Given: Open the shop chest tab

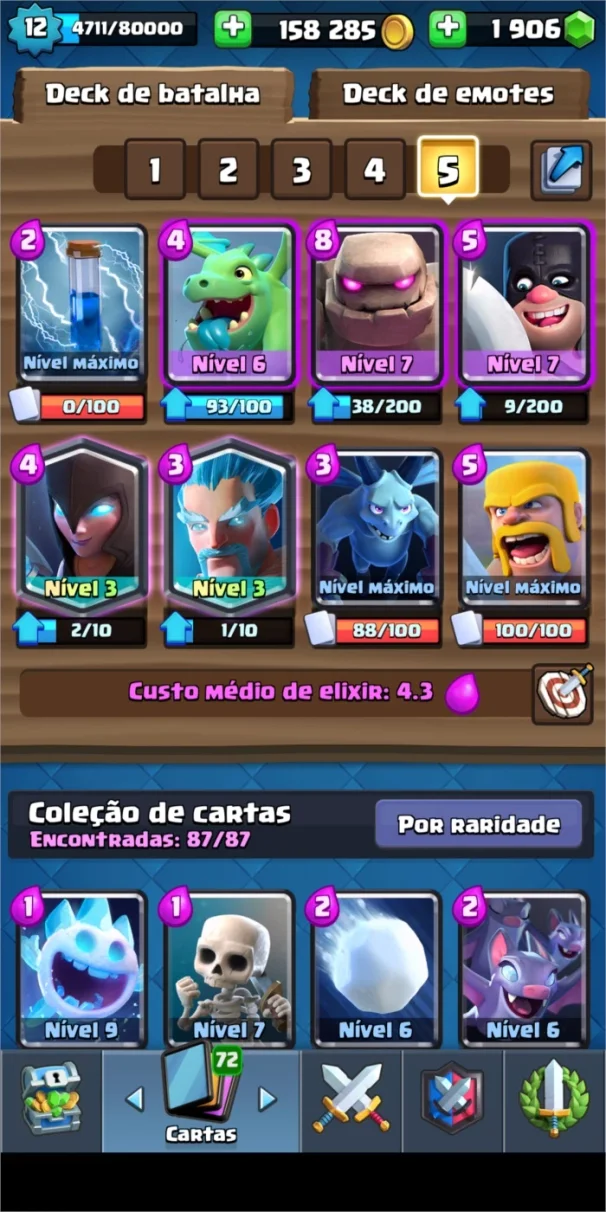Looking at the screenshot, I should [x=50, y=1100].
